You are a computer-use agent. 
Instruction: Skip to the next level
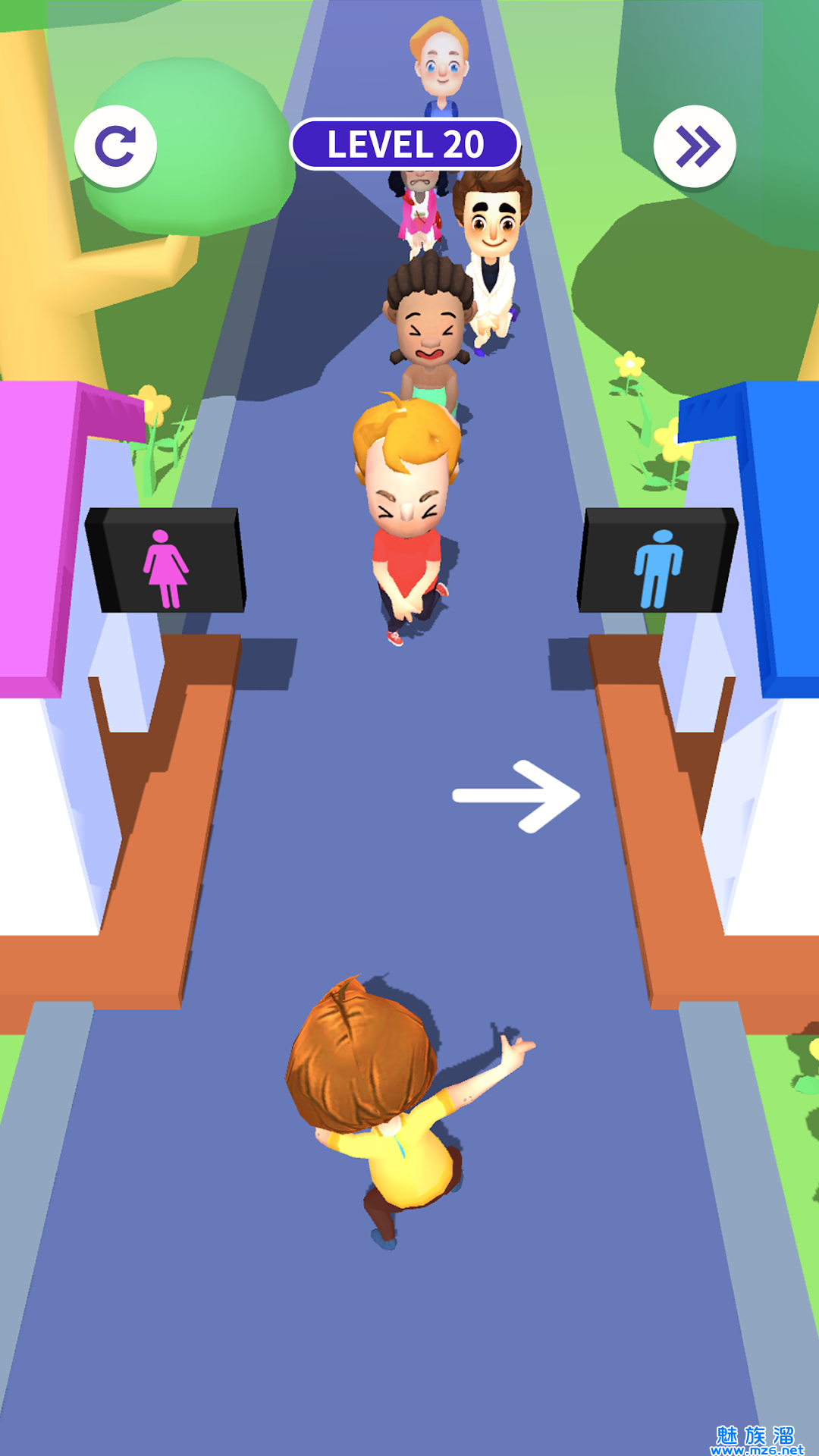click(x=695, y=147)
